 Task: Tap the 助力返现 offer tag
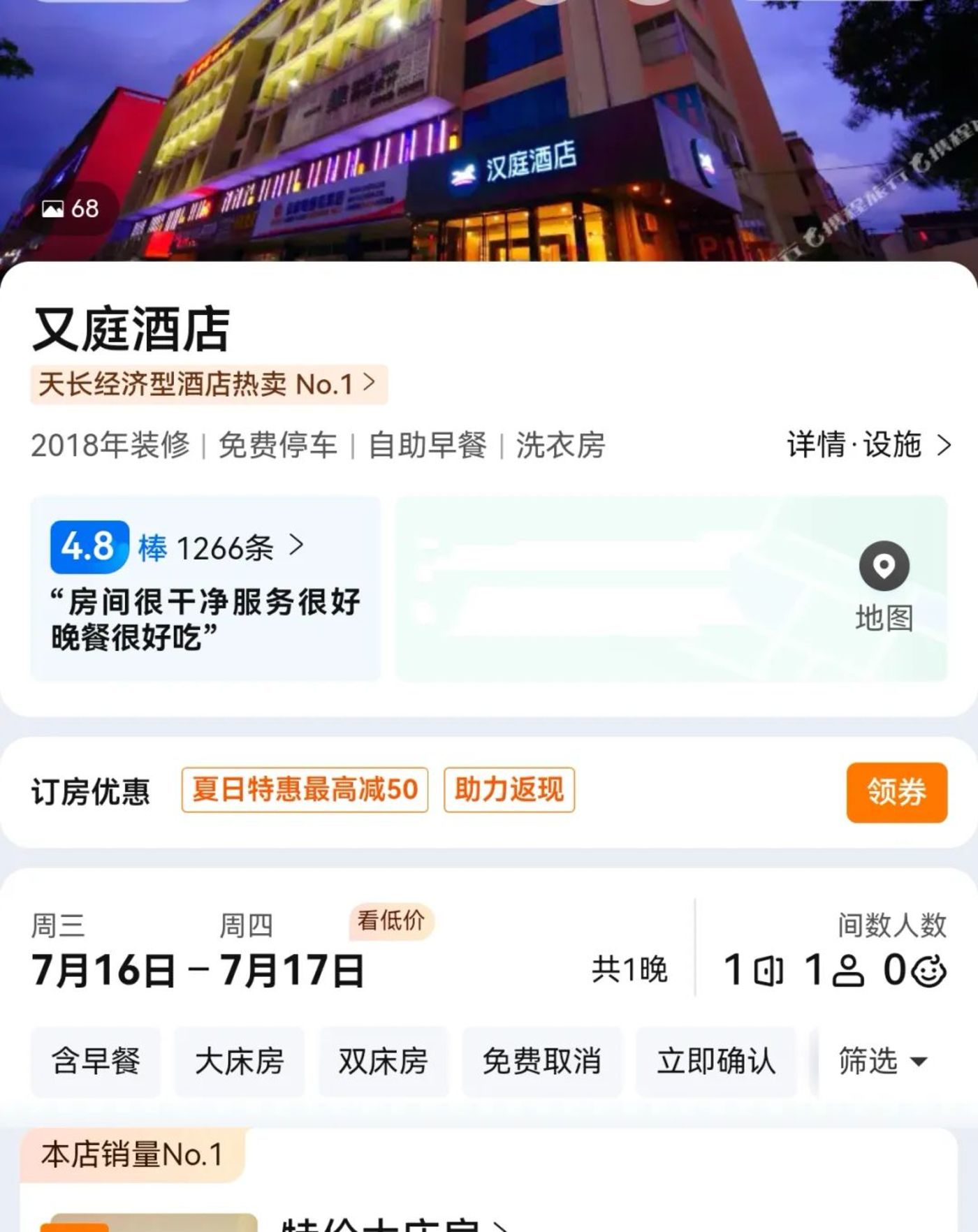pos(509,790)
